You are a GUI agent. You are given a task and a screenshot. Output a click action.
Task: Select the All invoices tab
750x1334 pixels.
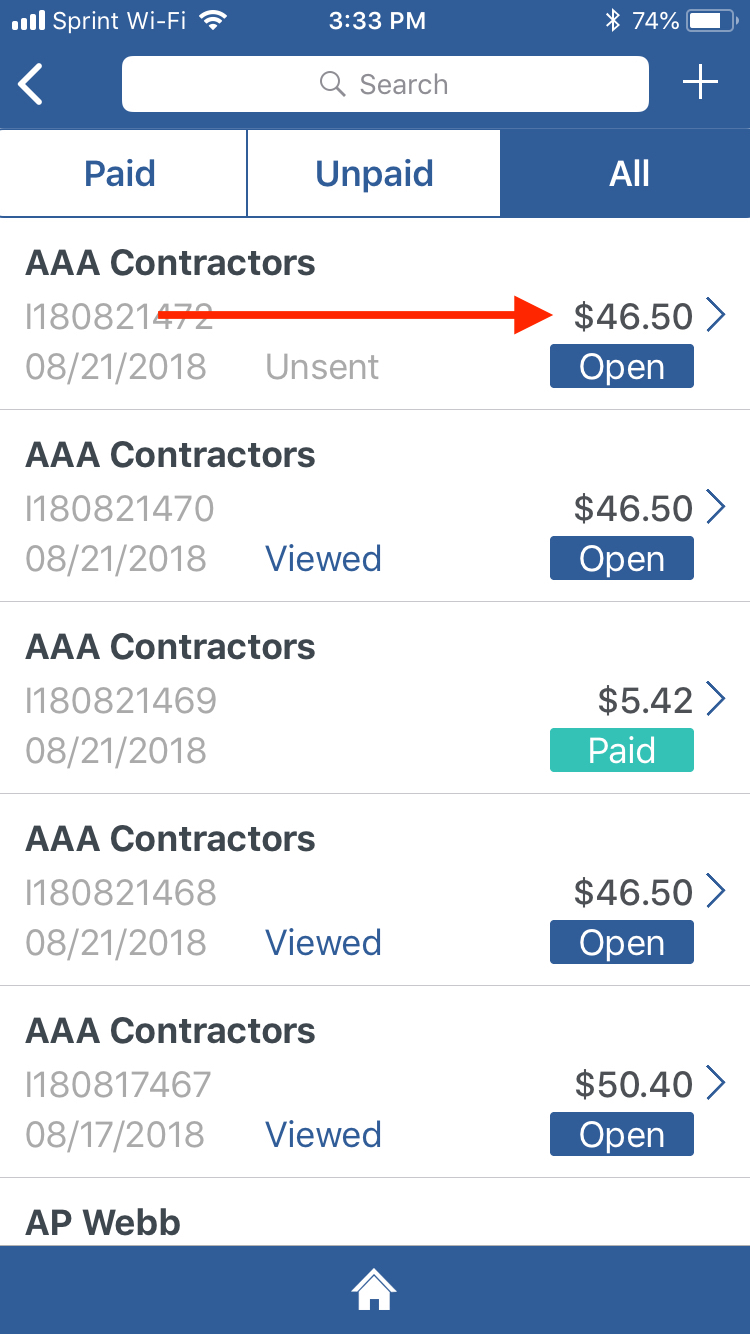(629, 173)
